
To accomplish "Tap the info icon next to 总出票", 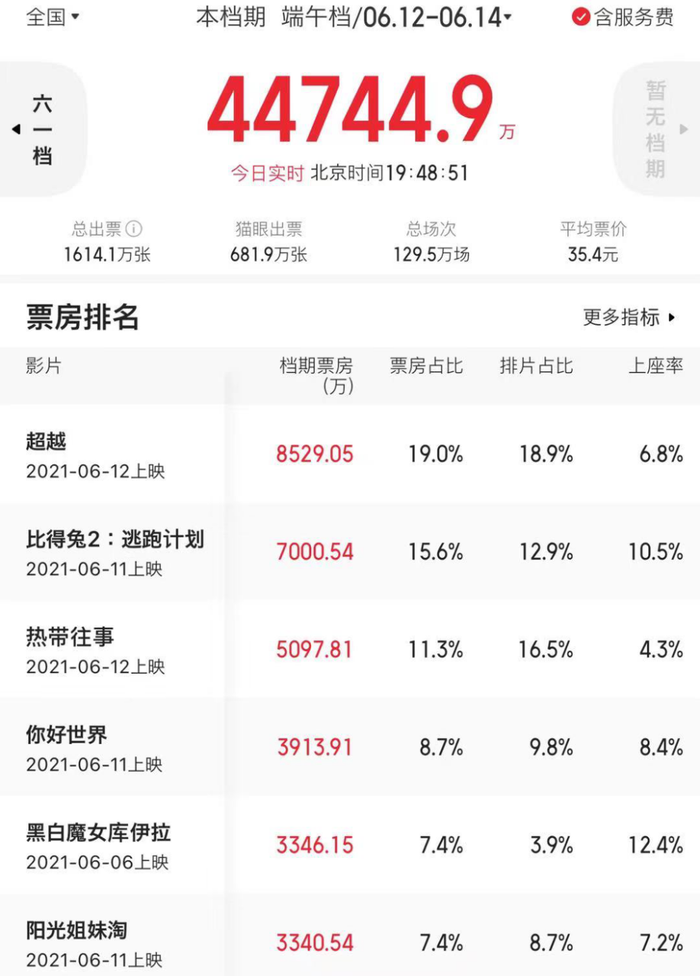I will click(134, 229).
